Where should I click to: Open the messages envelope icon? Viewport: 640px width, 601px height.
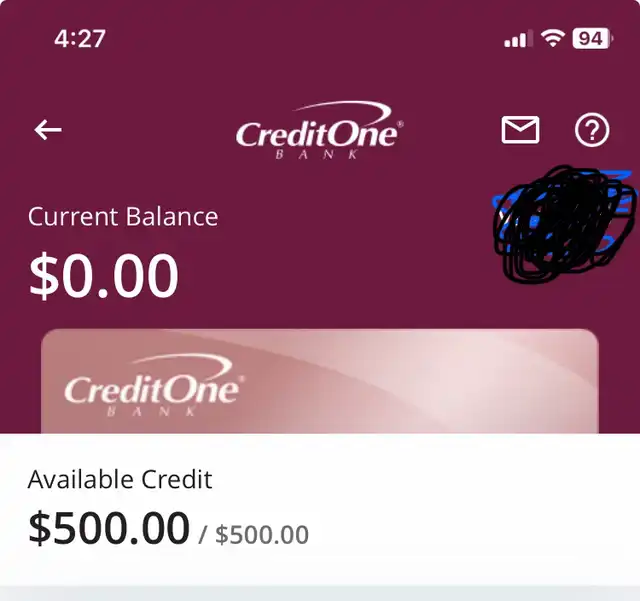pyautogui.click(x=520, y=130)
